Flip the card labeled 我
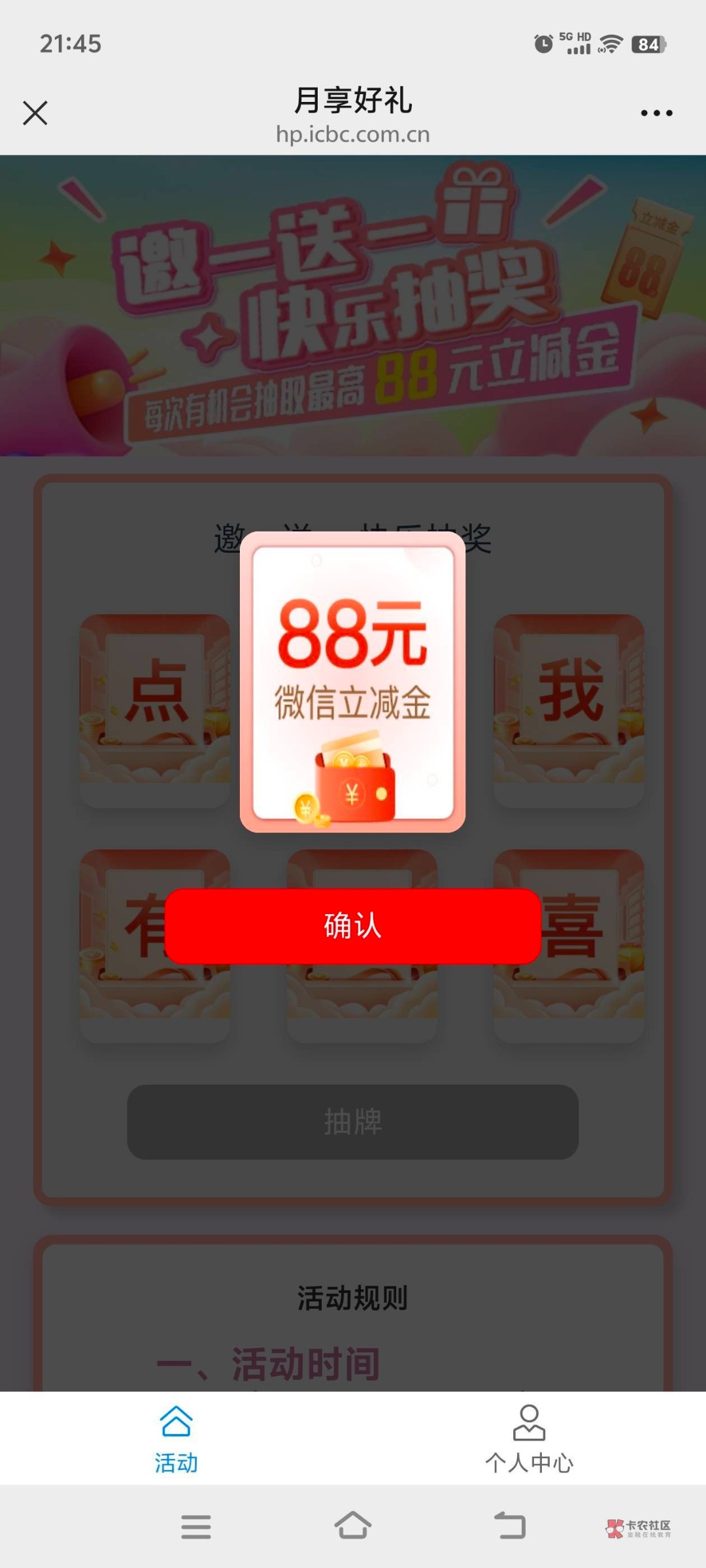The width and height of the screenshot is (706, 1568). 569,699
